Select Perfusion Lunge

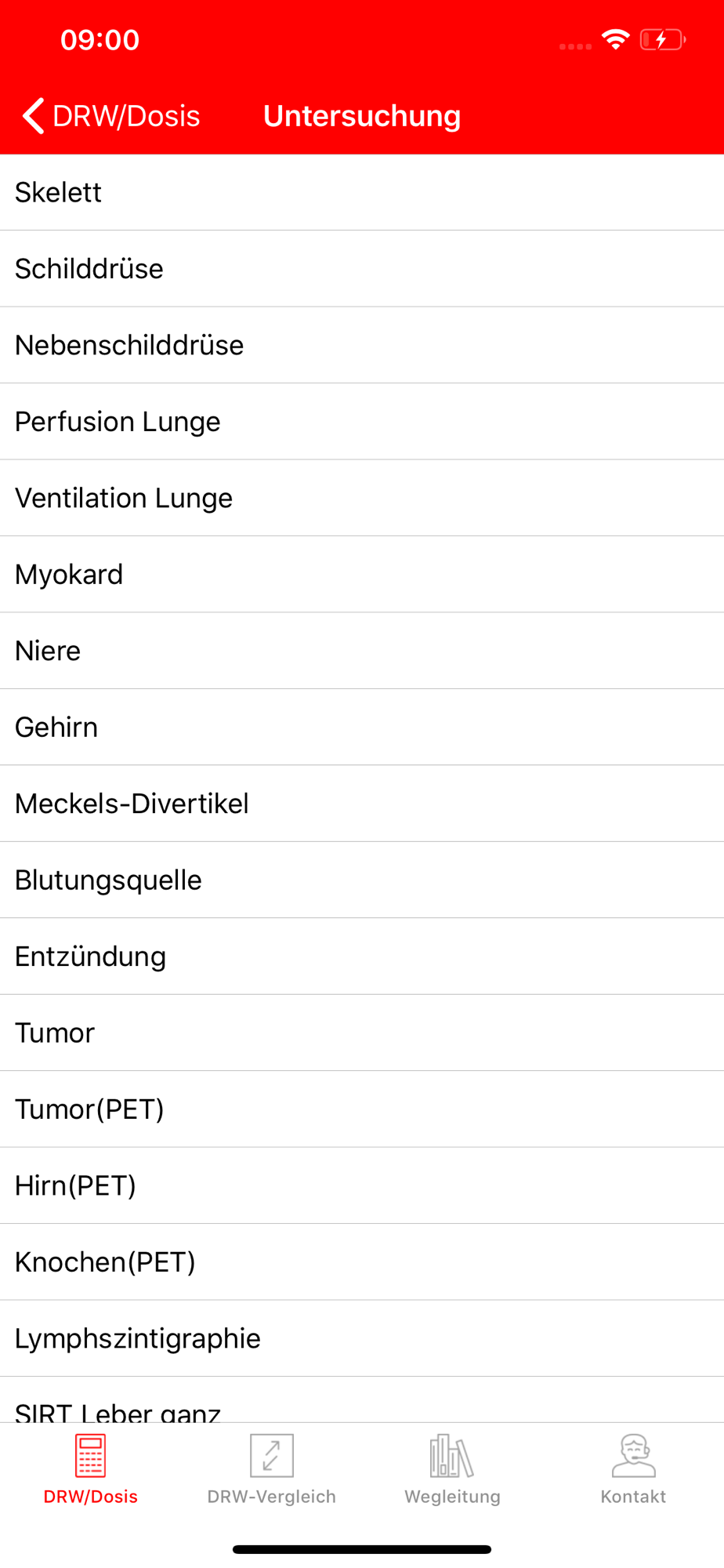362,422
